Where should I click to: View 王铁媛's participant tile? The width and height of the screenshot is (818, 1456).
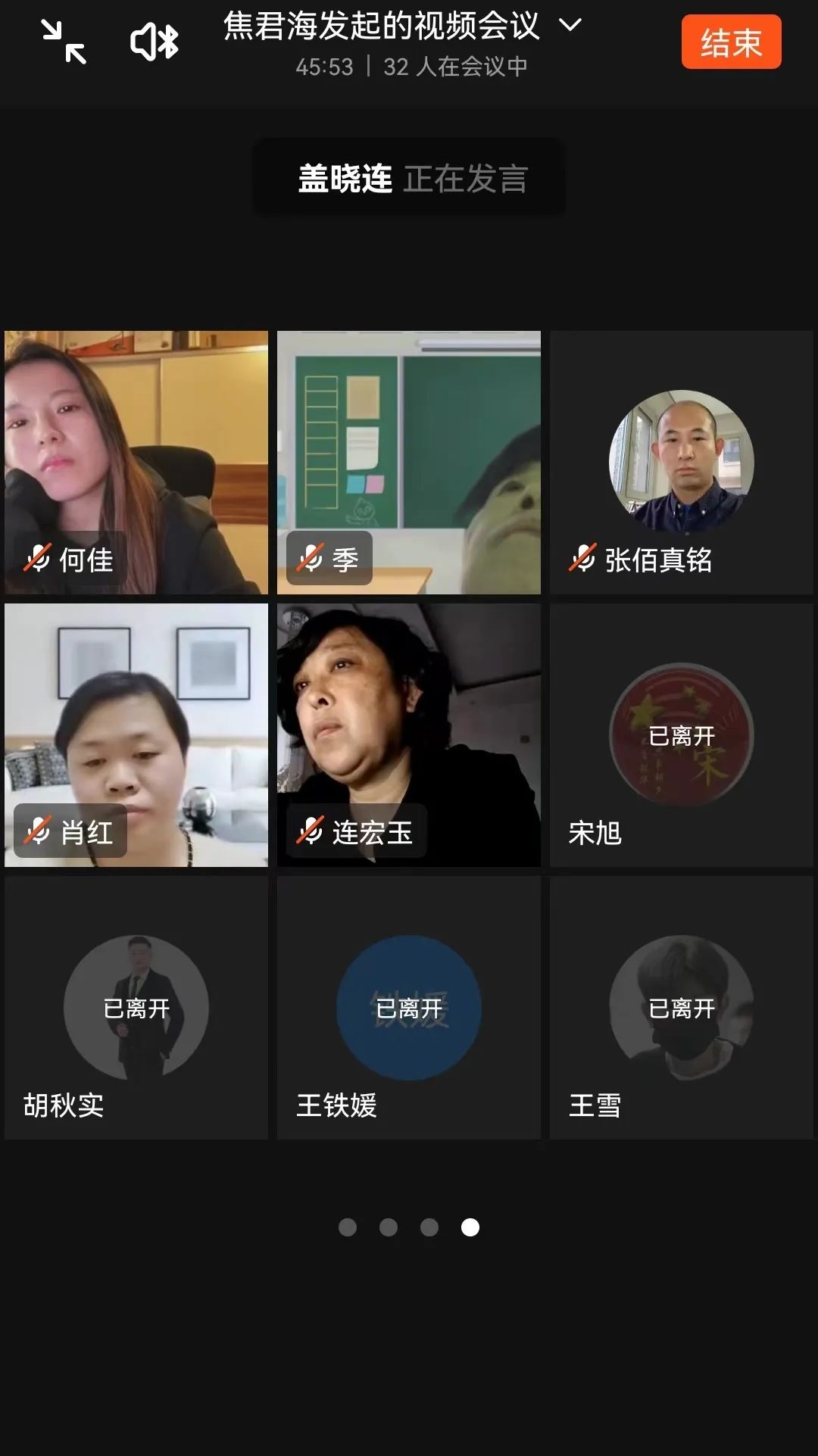coord(409,1007)
